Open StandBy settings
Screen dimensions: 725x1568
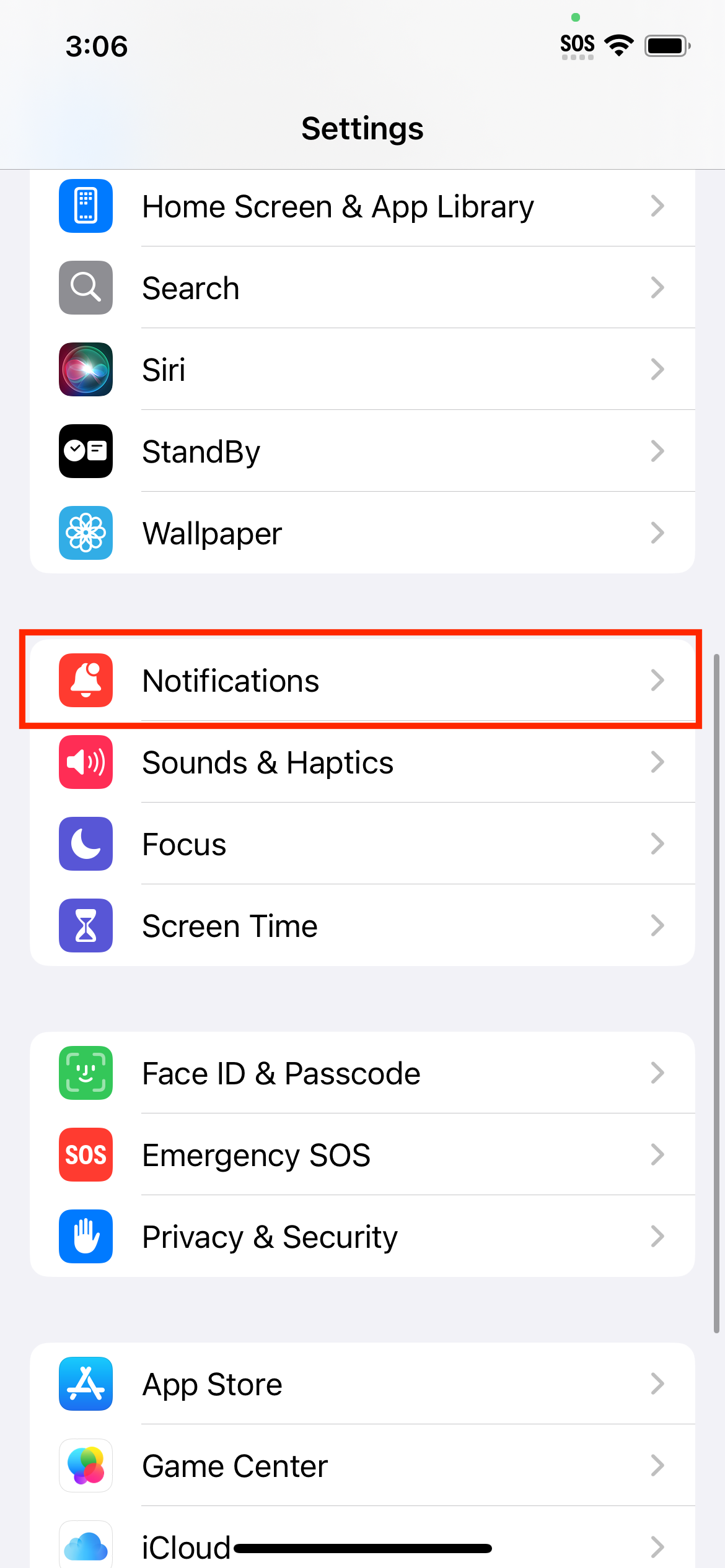[x=362, y=451]
